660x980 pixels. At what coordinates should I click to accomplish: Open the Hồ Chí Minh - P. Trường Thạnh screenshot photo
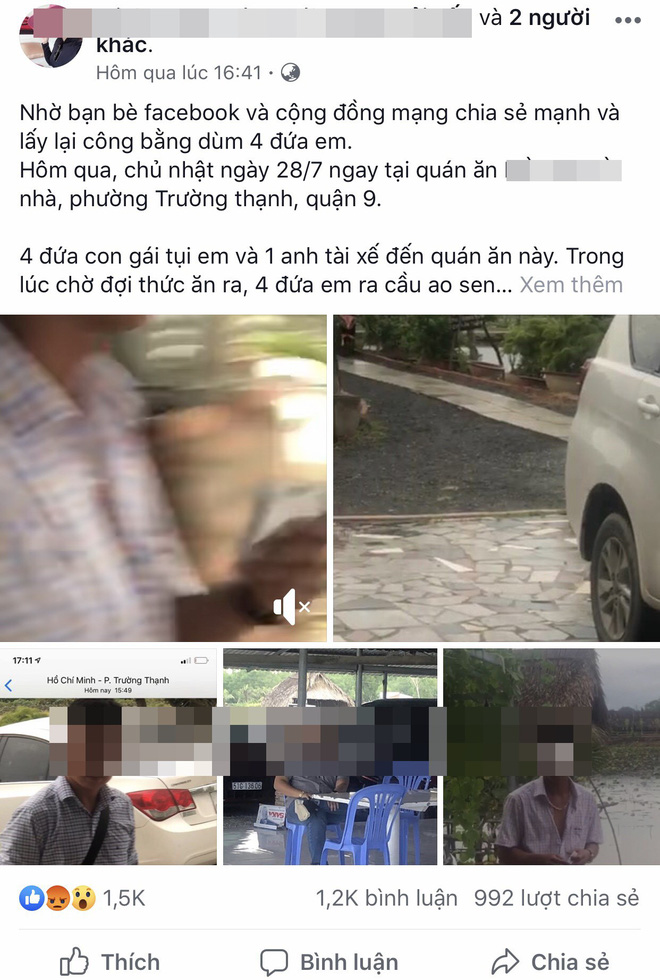(108, 757)
